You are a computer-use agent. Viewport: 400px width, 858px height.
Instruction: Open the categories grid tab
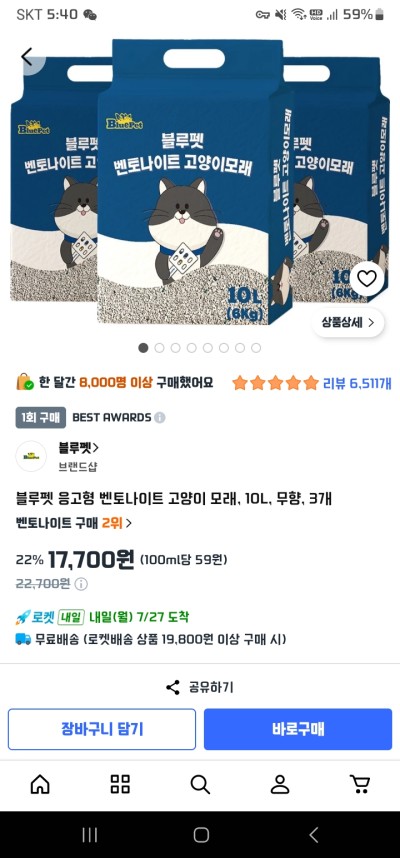click(120, 784)
